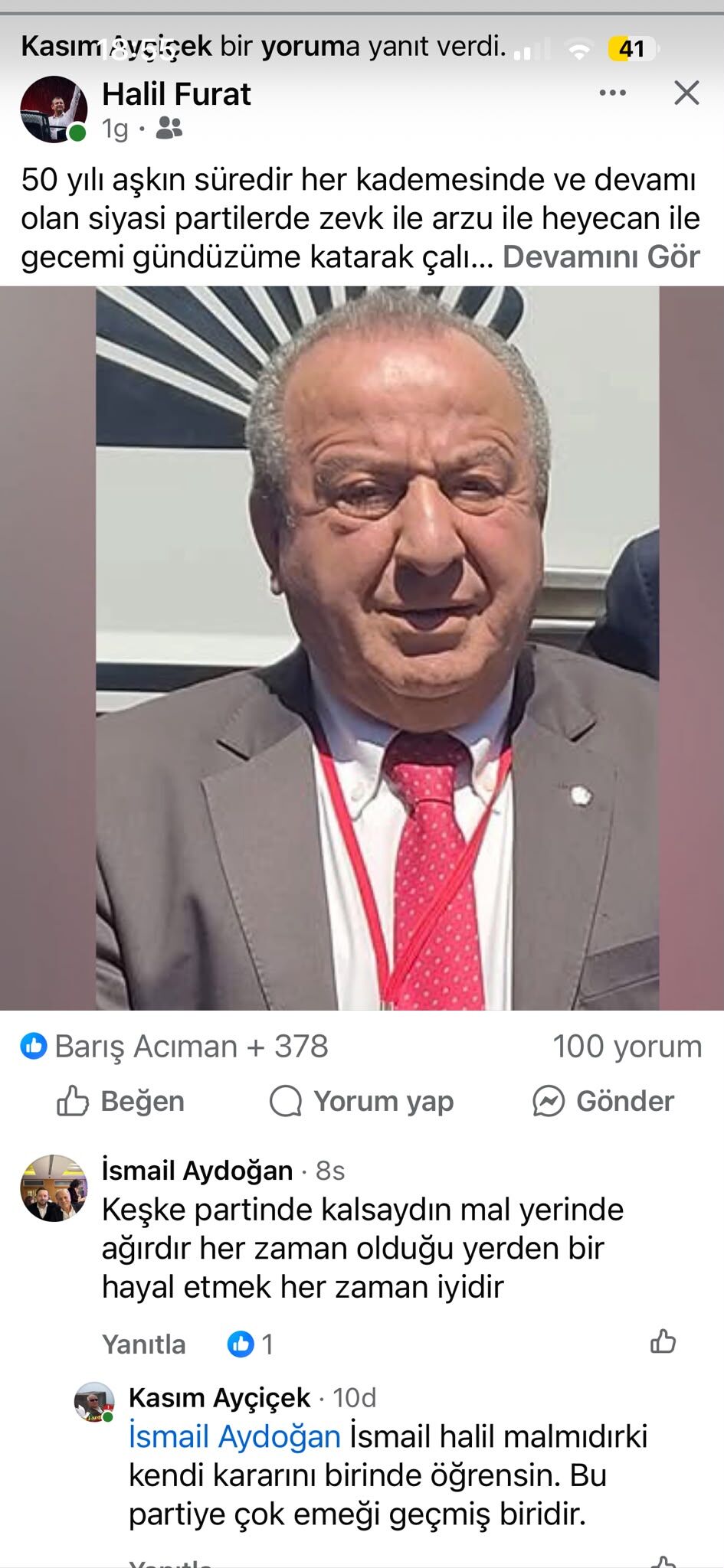View the reaction on İsmail Aydoğan's comment
This screenshot has width=724, height=1568.
[x=251, y=1344]
